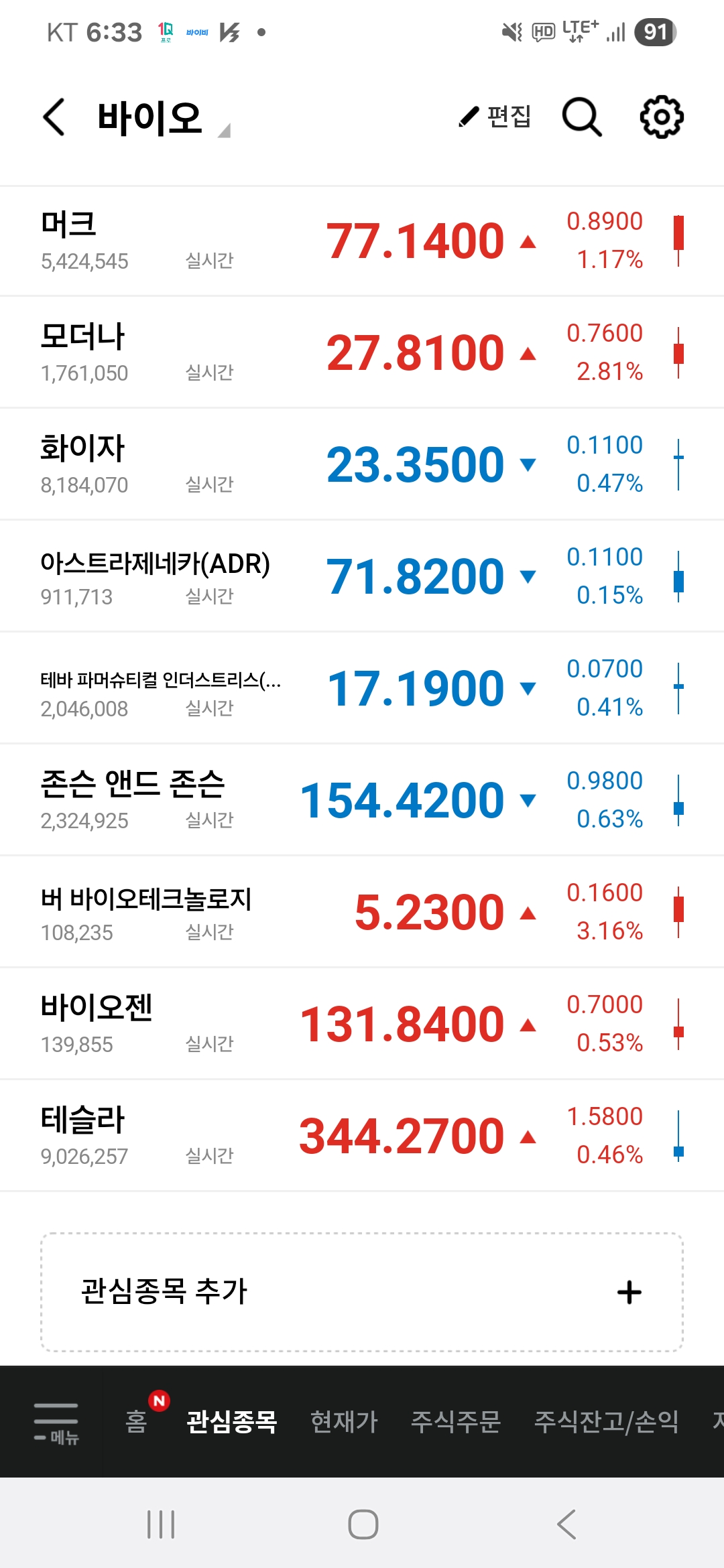This screenshot has width=724, height=1568.
Task: Open the 모더나 stock row
Action: tap(362, 352)
